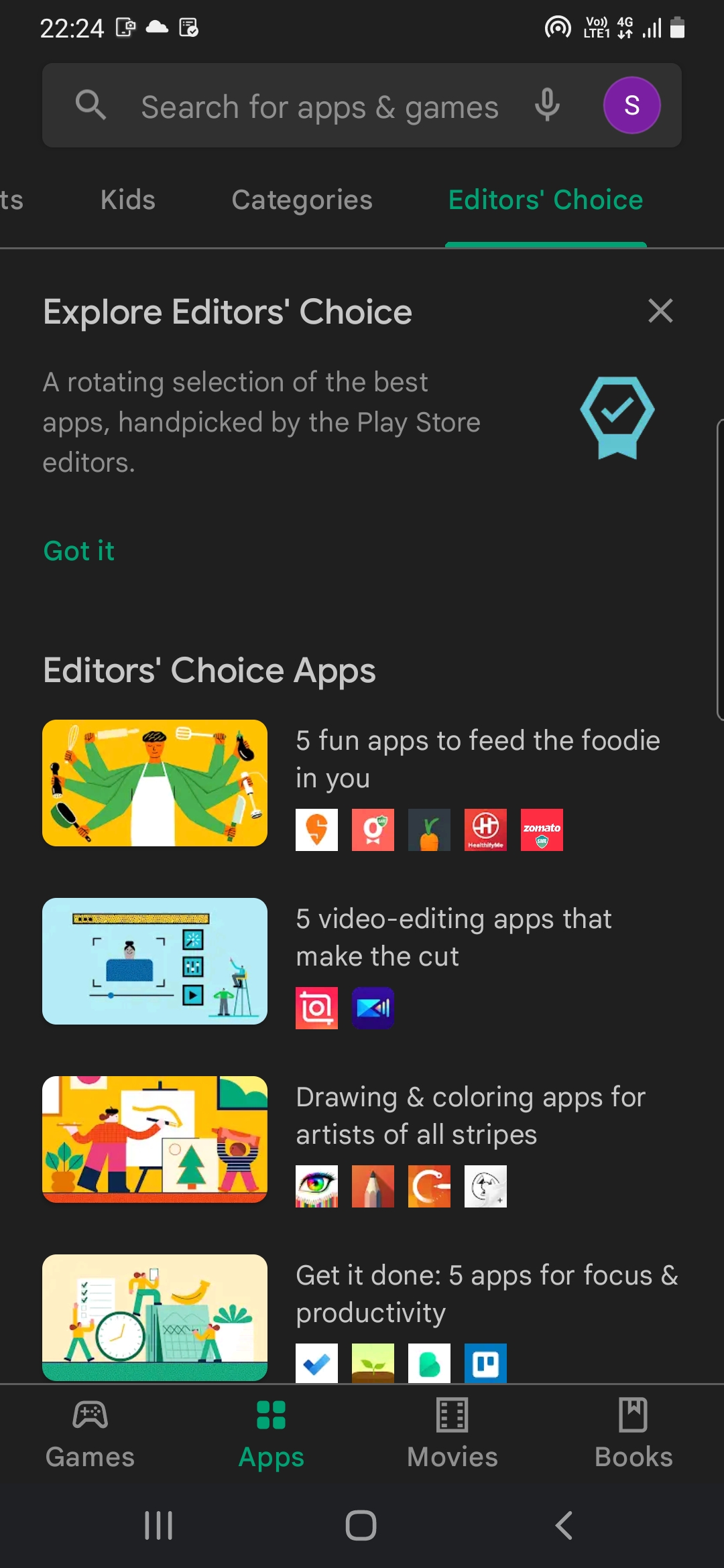Select the carrot app icon
This screenshot has width=724, height=1568.
[428, 830]
